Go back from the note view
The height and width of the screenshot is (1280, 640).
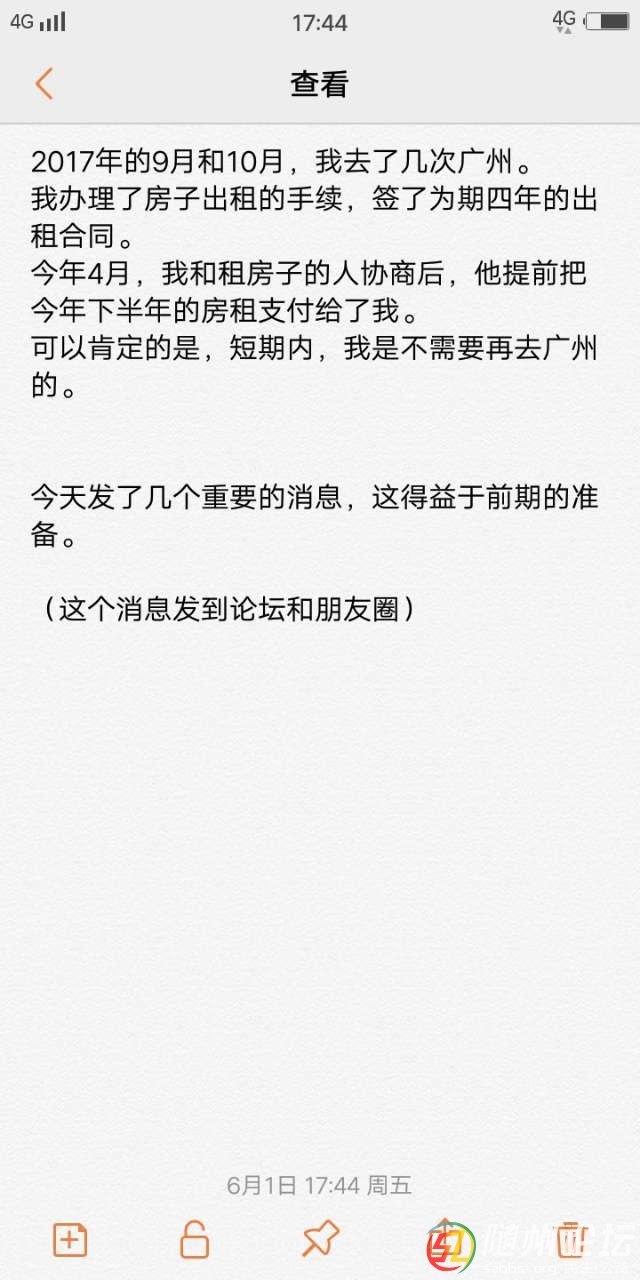point(44,84)
